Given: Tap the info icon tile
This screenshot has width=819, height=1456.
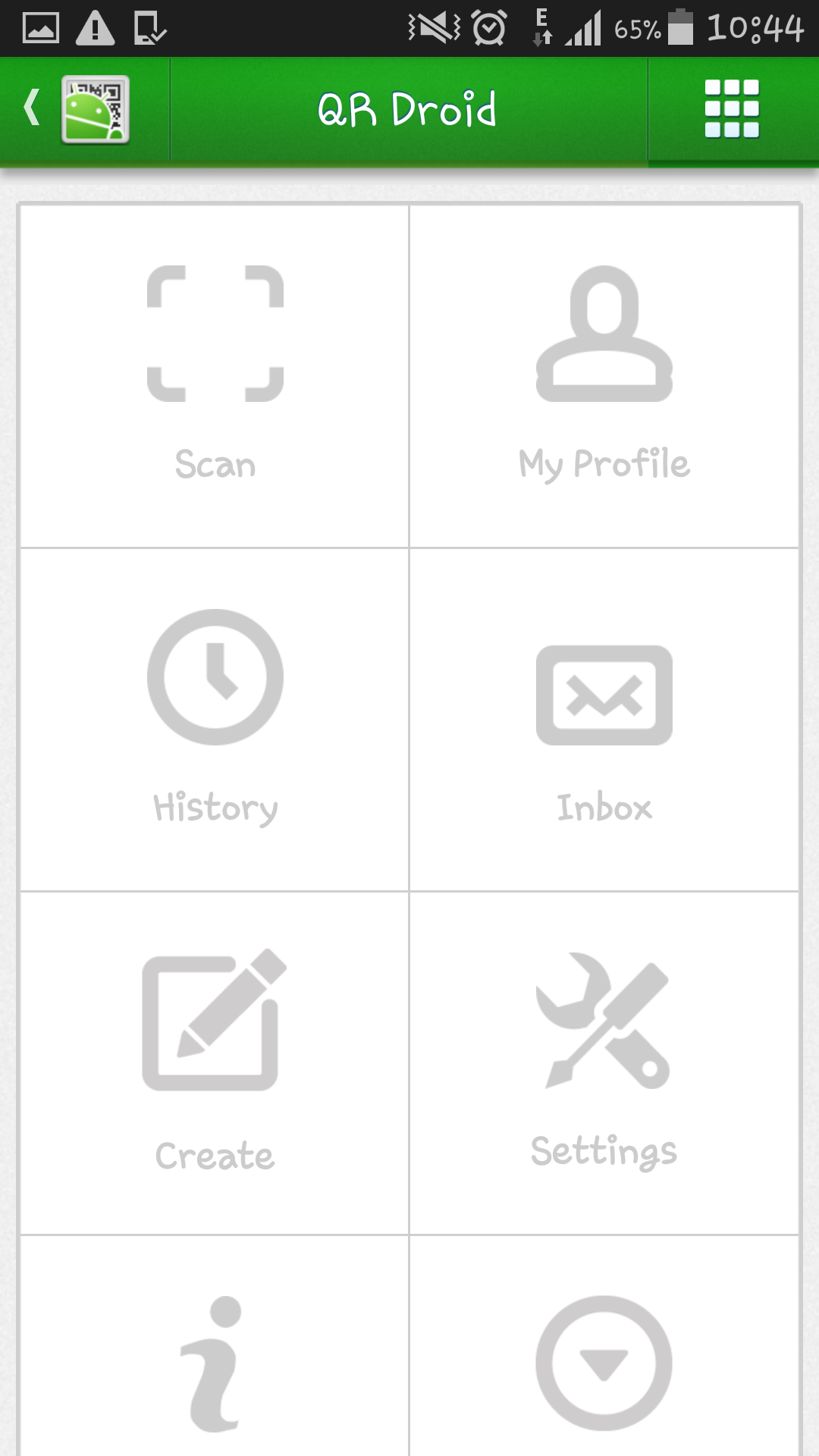Looking at the screenshot, I should tap(215, 1346).
